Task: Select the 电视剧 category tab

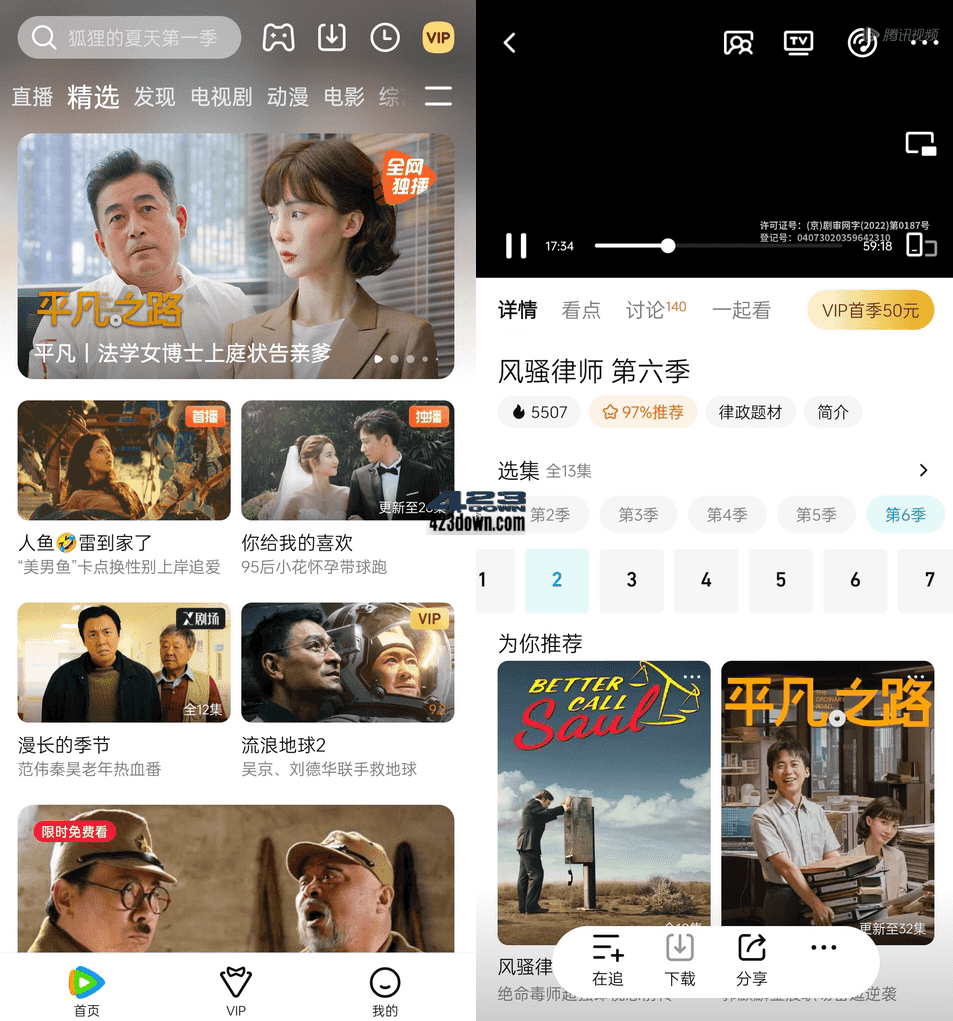Action: (x=221, y=98)
